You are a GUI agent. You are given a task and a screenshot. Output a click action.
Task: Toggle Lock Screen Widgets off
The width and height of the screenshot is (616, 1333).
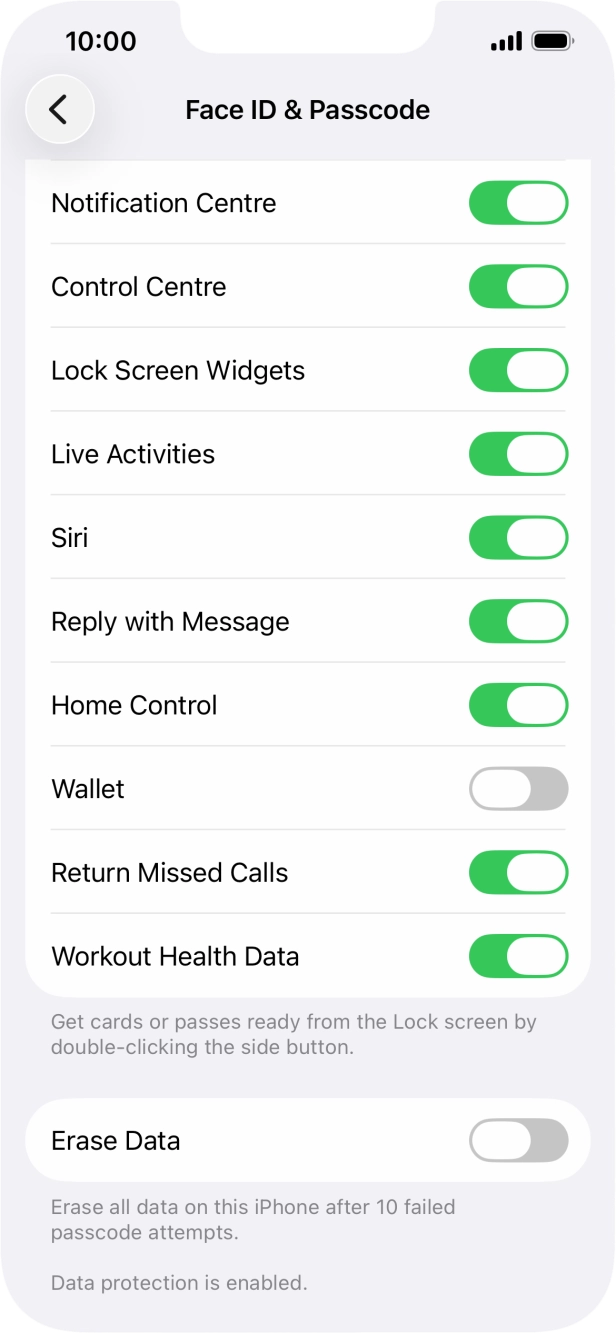click(x=518, y=371)
